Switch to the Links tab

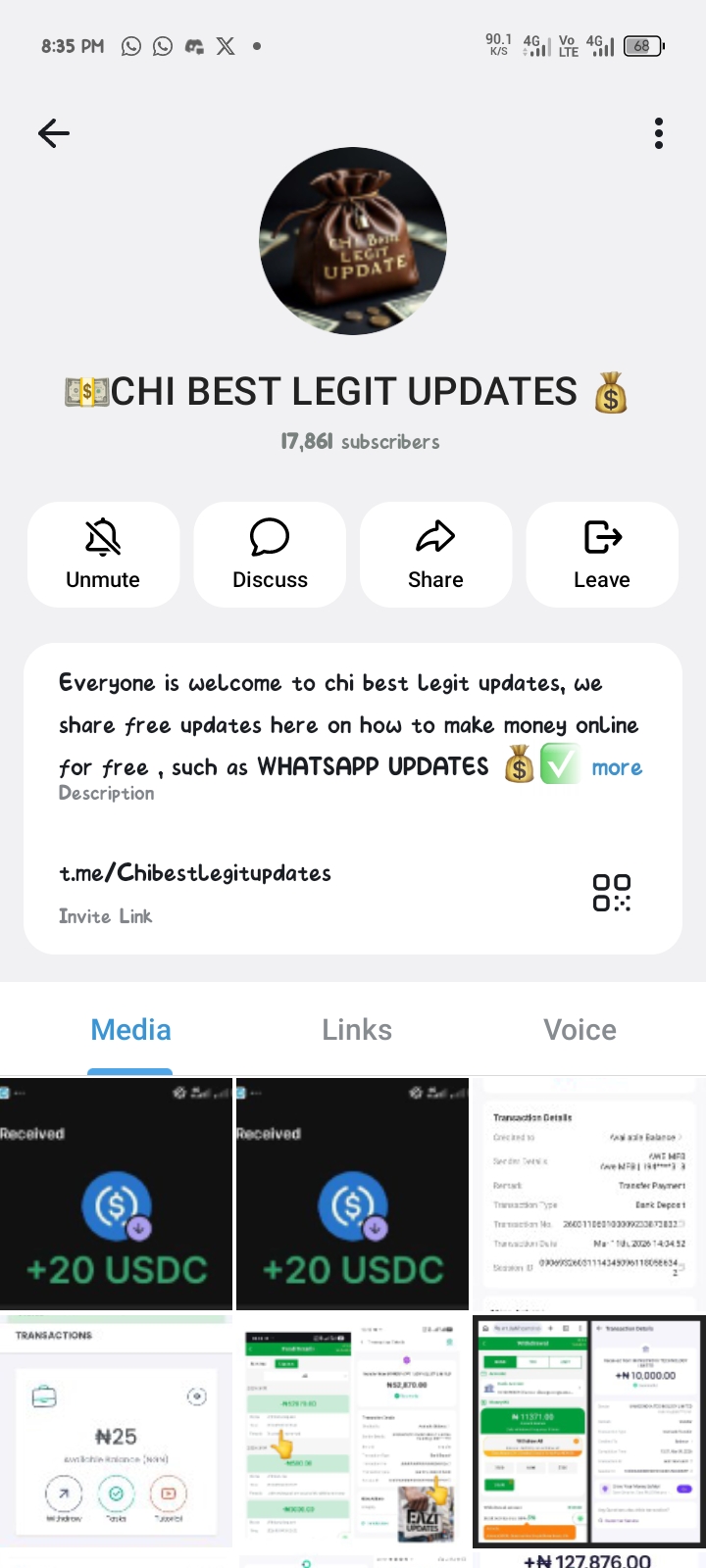[357, 1030]
